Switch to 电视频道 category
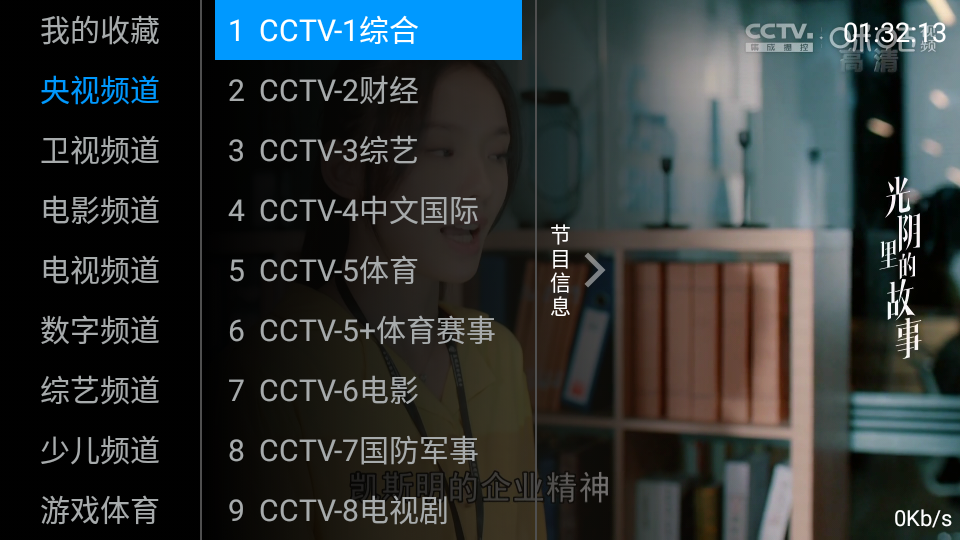 [x=100, y=271]
